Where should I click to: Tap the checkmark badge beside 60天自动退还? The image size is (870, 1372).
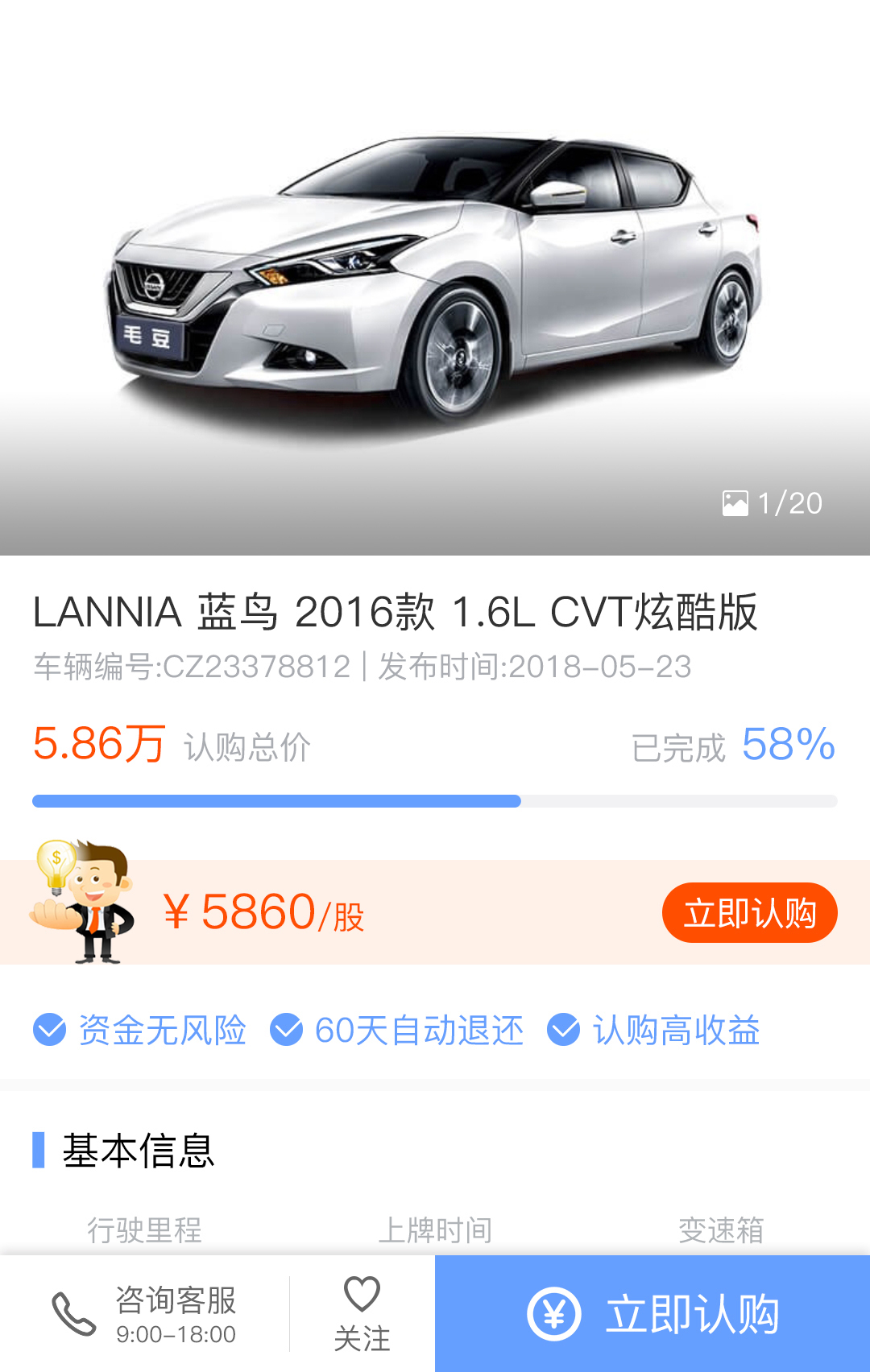[x=287, y=1027]
